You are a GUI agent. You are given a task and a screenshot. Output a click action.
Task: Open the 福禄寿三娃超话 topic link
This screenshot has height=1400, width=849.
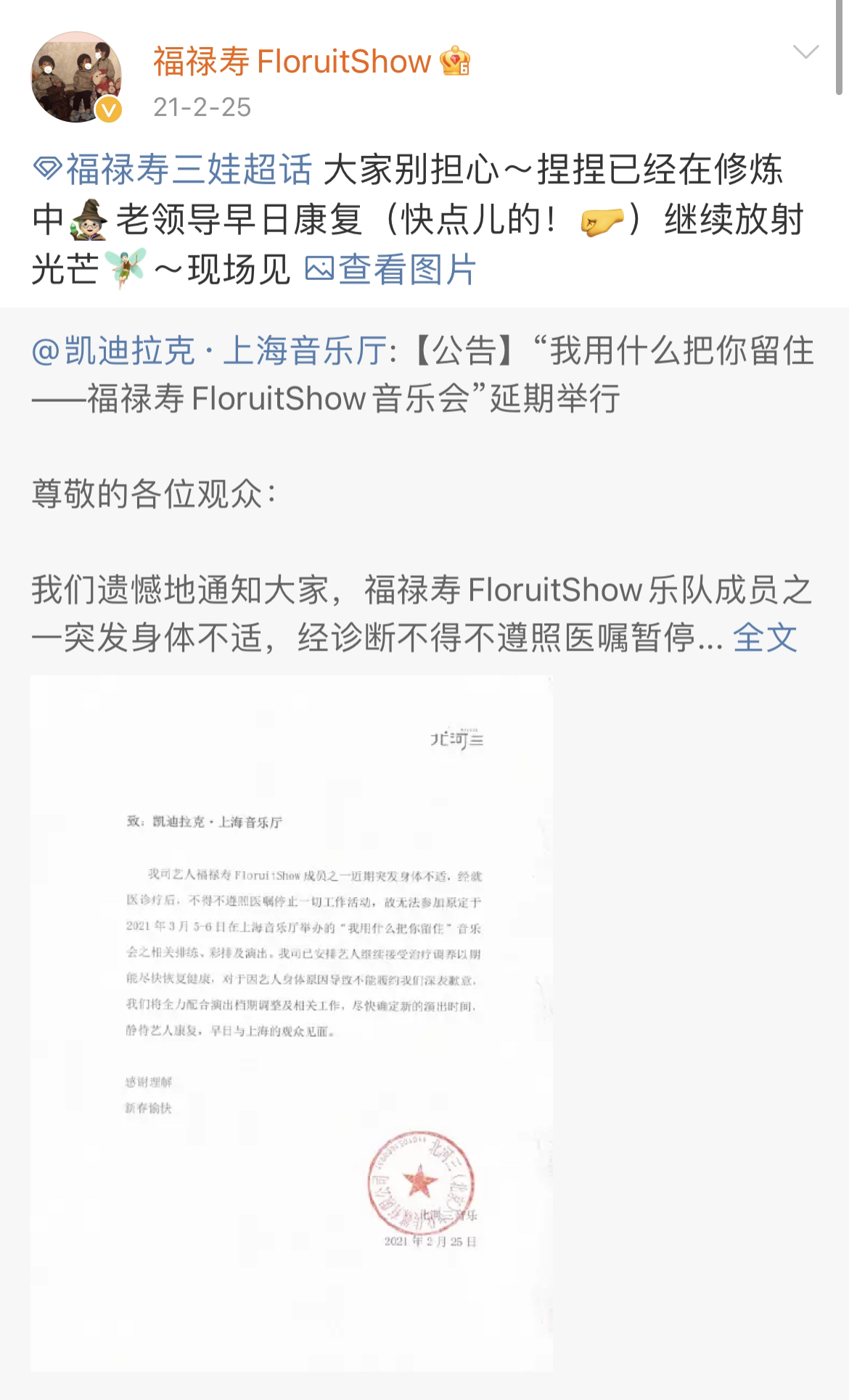tap(174, 170)
